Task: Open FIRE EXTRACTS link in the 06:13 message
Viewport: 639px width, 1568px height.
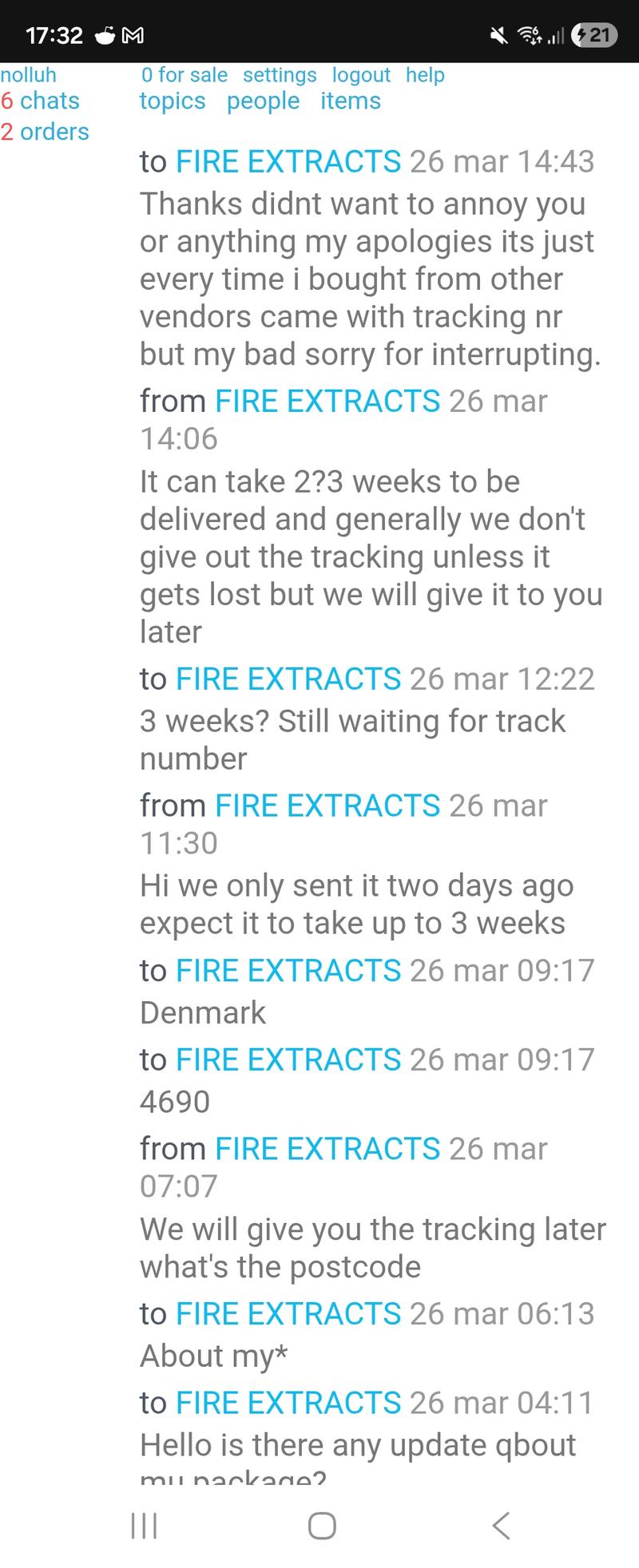Action: (288, 1314)
